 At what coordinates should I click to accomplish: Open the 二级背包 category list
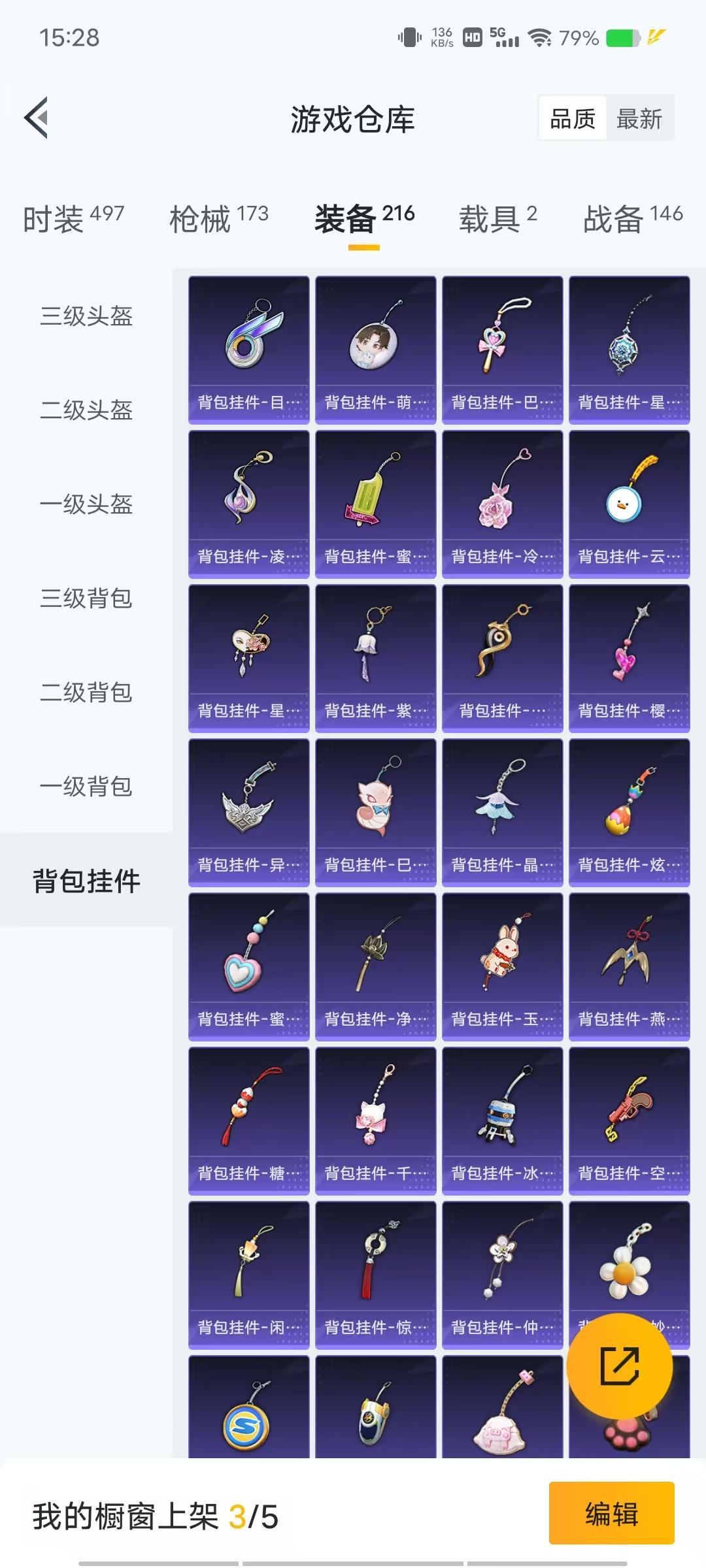click(x=85, y=694)
